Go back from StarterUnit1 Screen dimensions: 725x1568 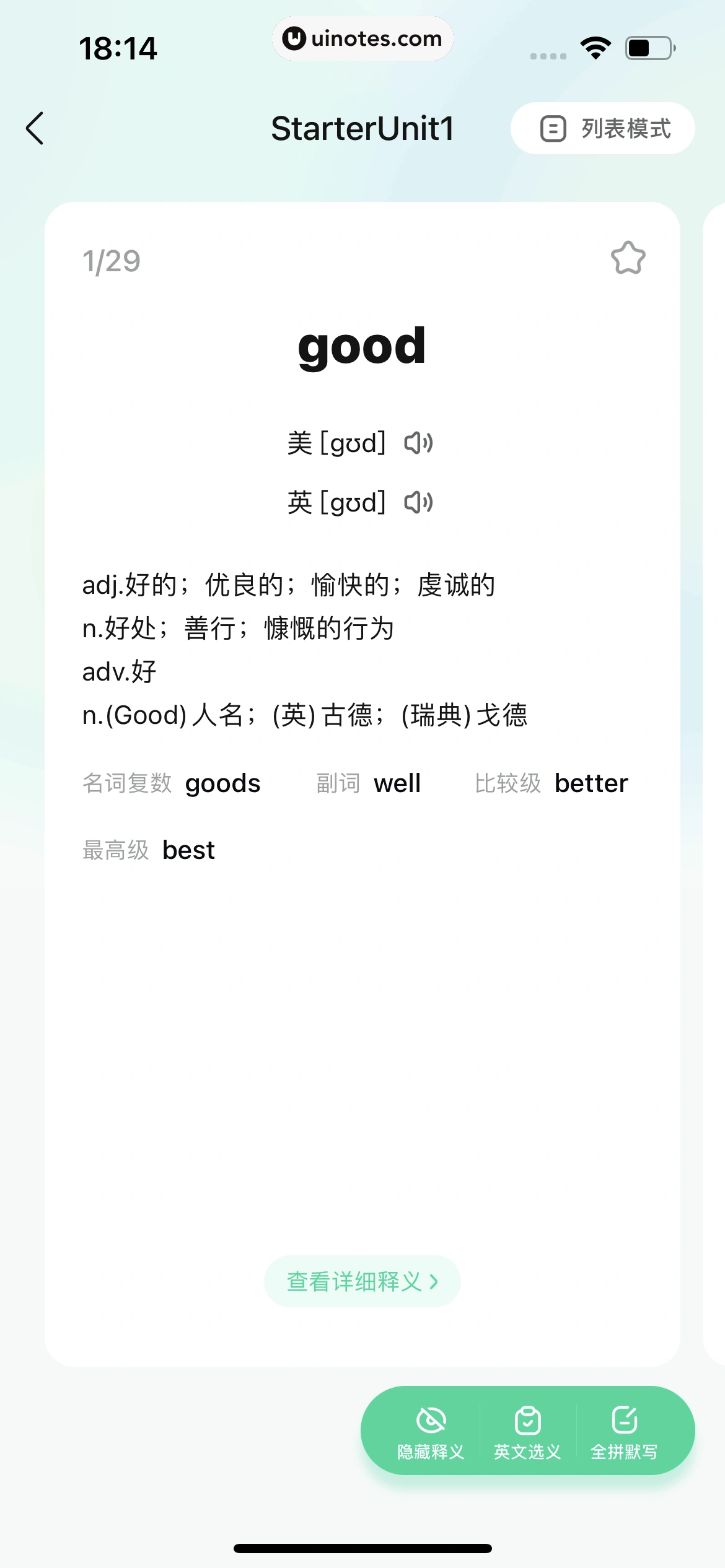click(x=35, y=128)
